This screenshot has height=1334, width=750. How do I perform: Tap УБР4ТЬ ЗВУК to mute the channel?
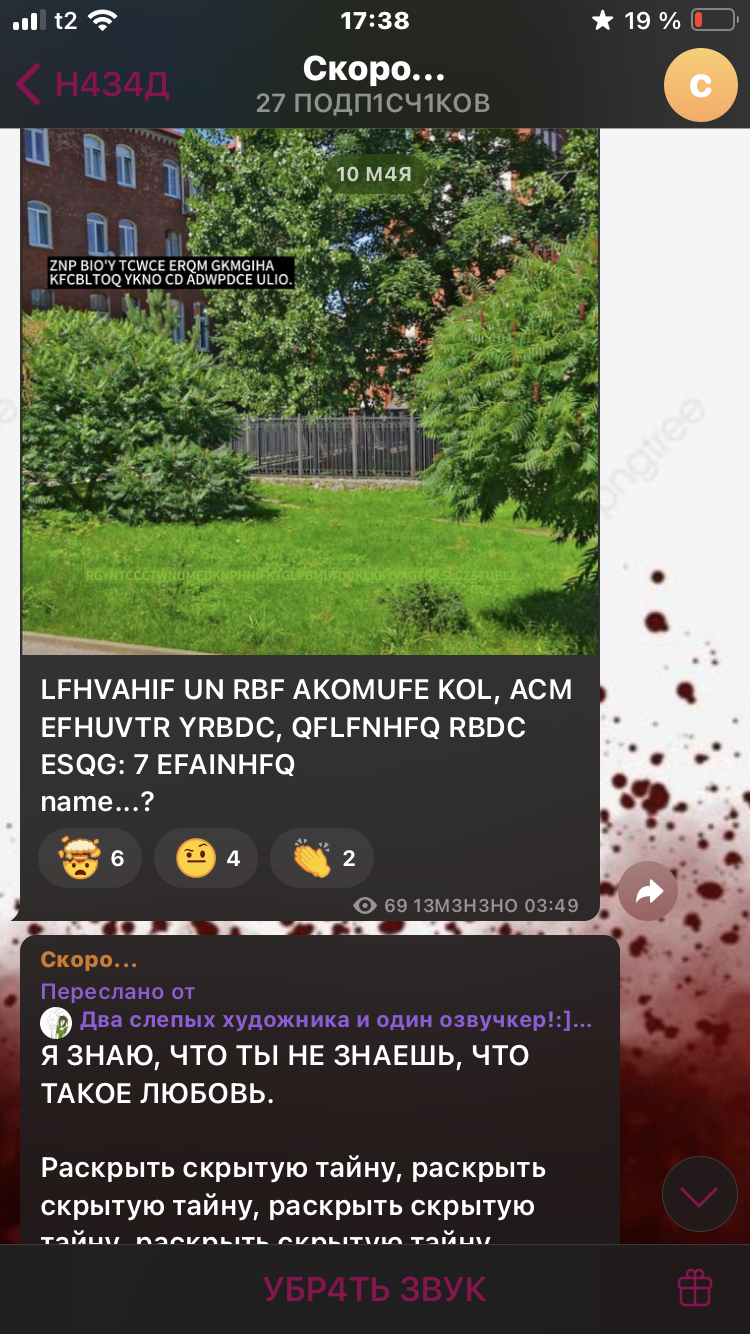(375, 1289)
